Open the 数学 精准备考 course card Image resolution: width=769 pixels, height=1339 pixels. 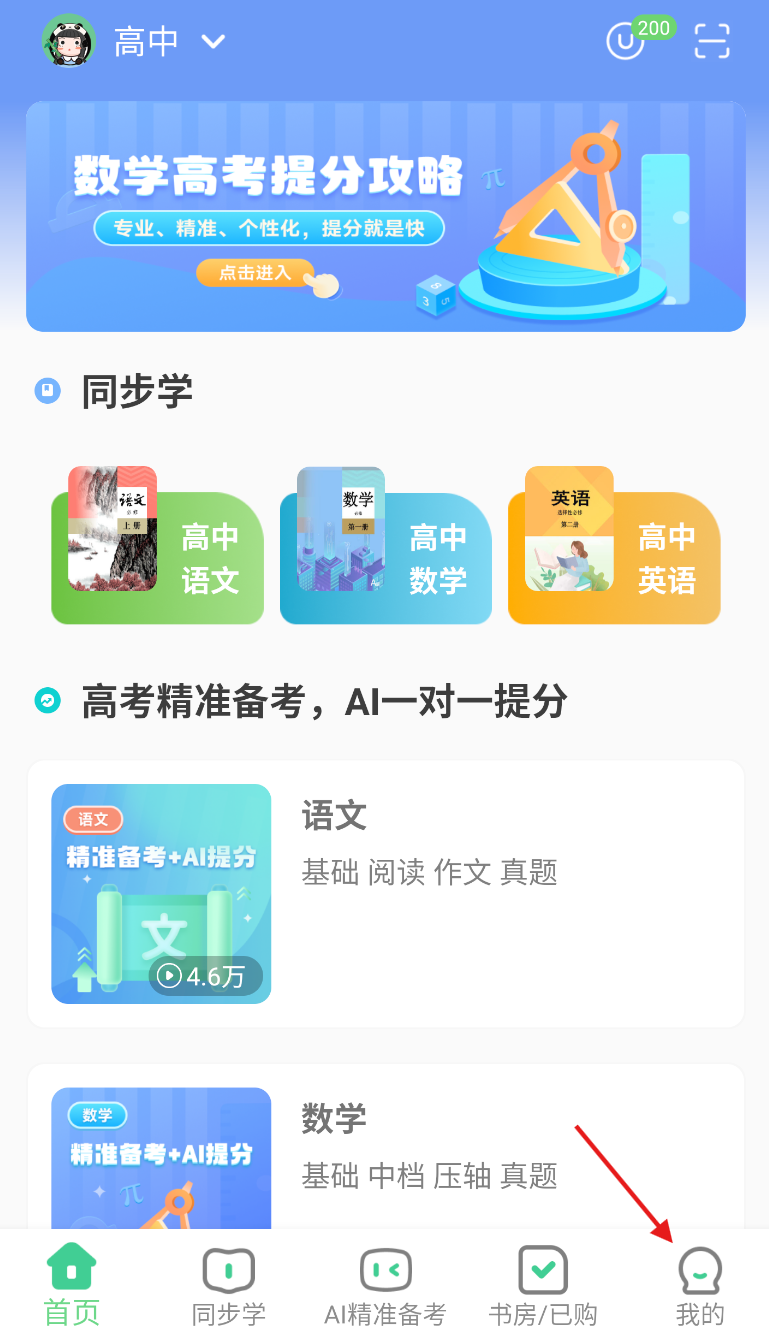click(x=385, y=1147)
